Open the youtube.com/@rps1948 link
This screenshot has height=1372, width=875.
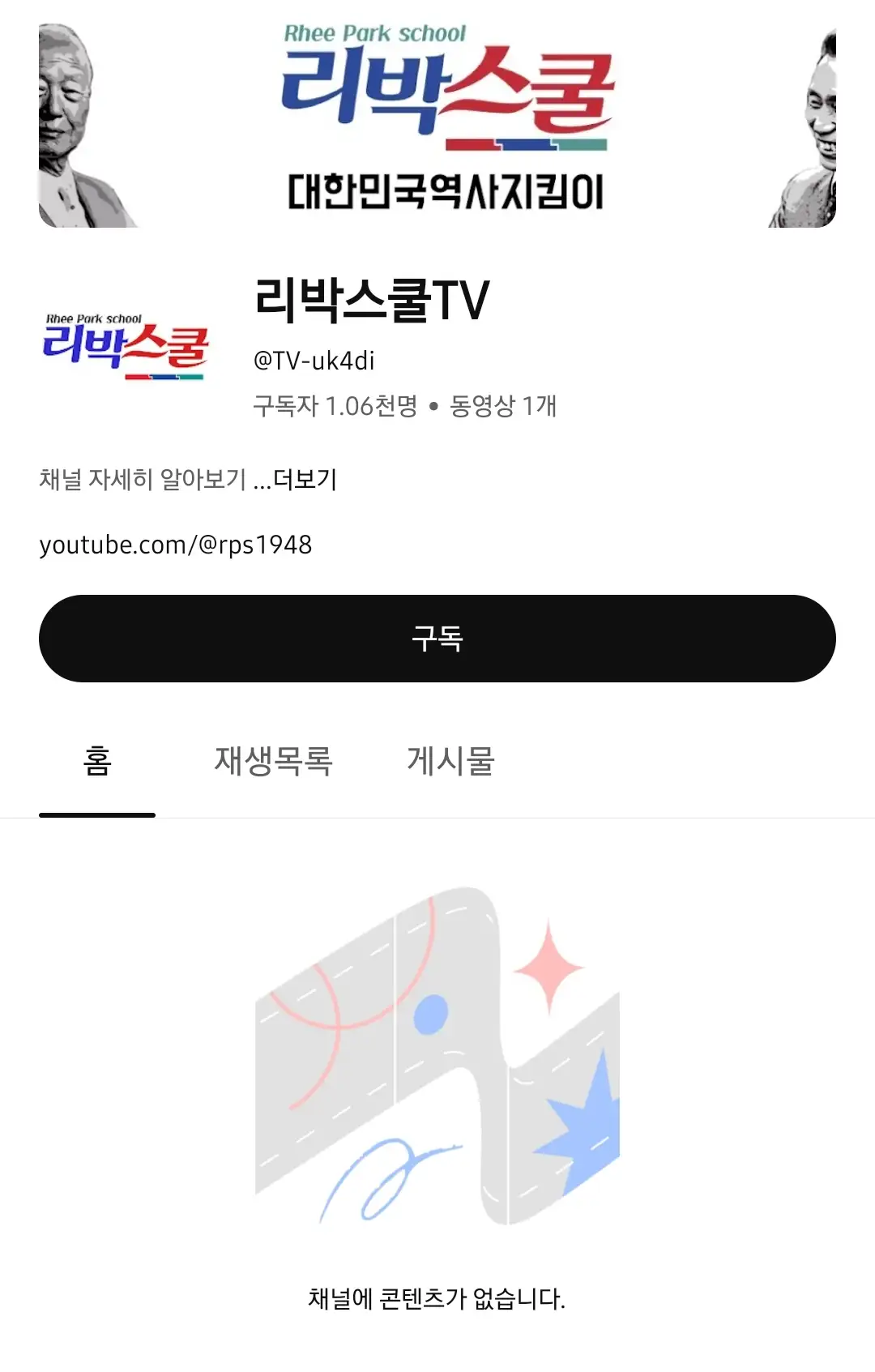(x=176, y=545)
